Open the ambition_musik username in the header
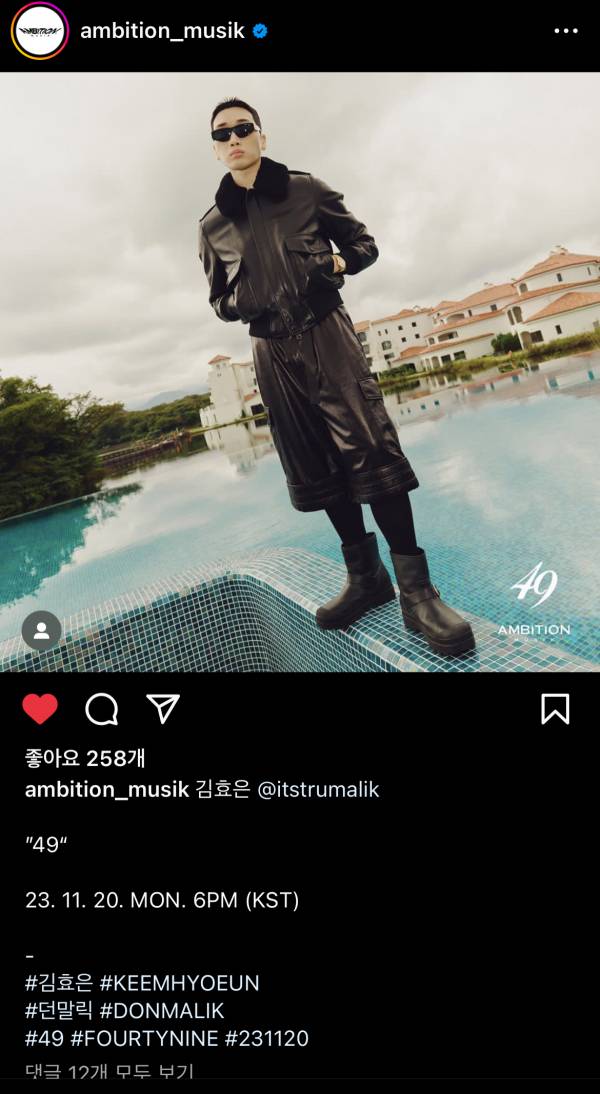The image size is (600, 1094). (162, 31)
